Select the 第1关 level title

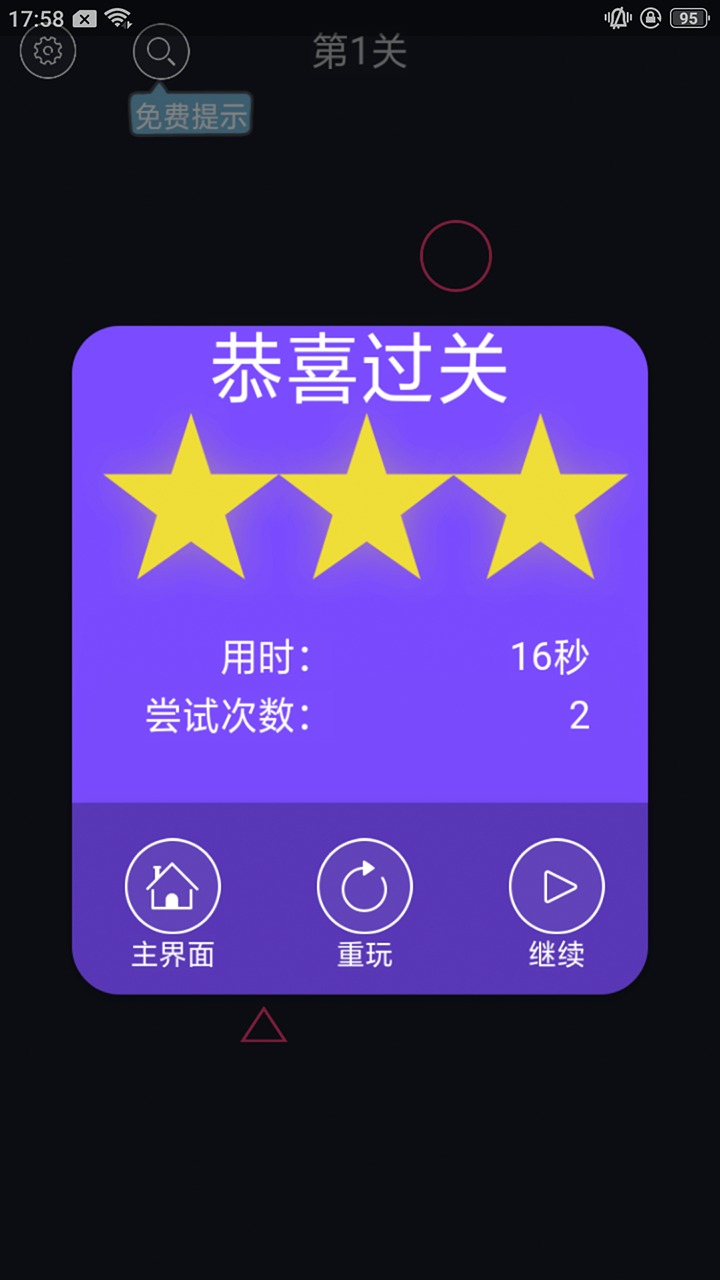click(x=359, y=53)
